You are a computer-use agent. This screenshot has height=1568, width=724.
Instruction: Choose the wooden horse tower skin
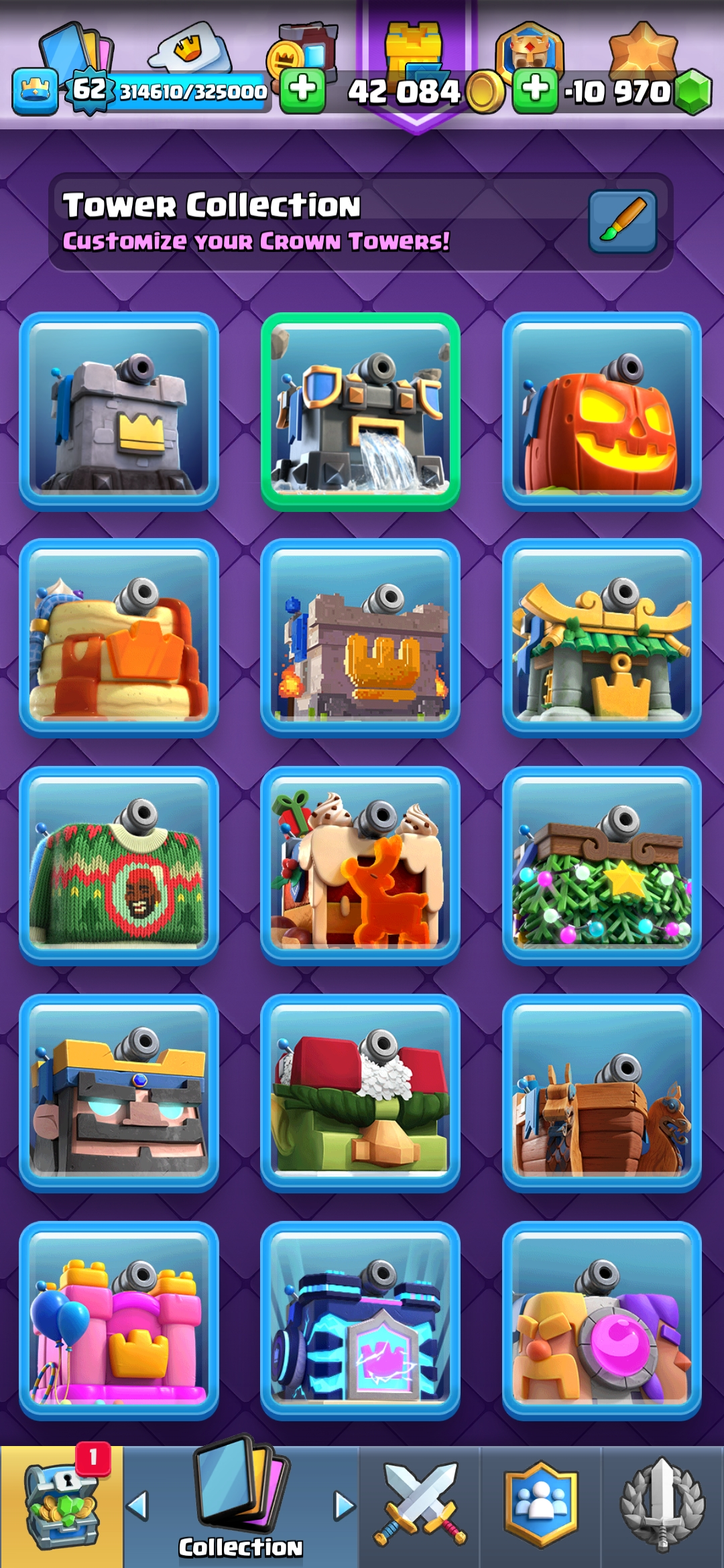[601, 1093]
